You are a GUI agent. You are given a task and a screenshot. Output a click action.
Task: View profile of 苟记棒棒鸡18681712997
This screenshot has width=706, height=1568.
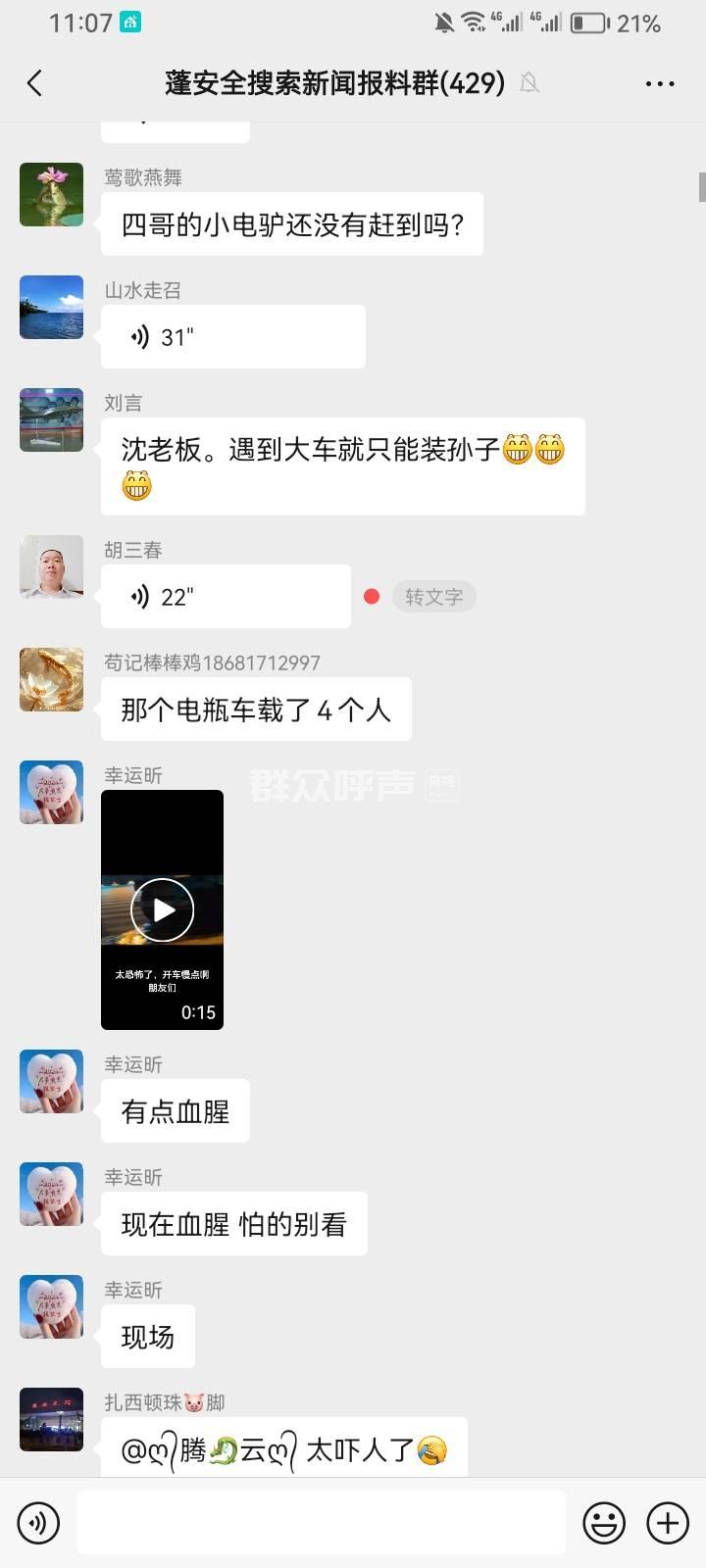[52, 680]
